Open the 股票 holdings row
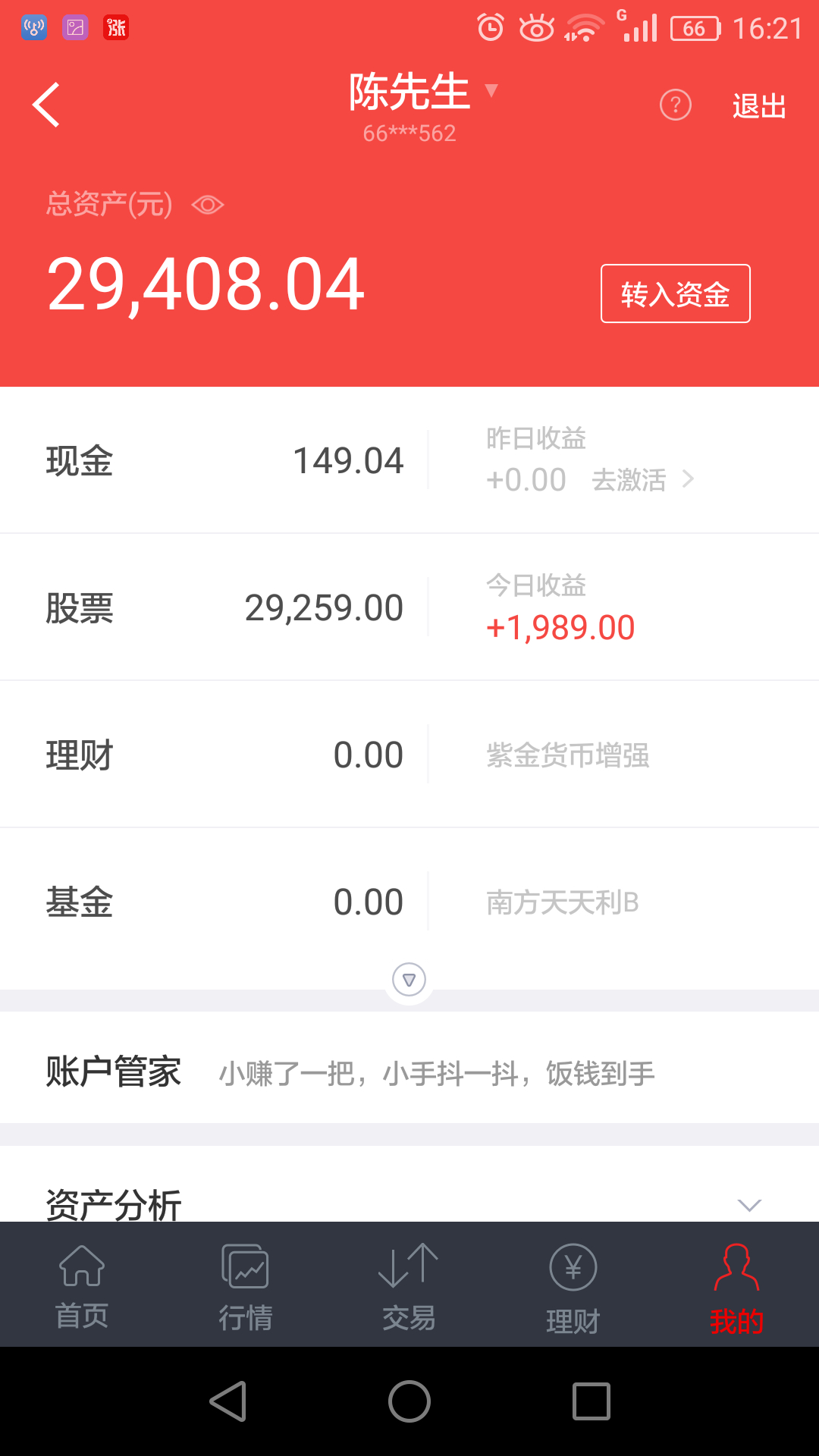The image size is (819, 1456). coord(409,607)
